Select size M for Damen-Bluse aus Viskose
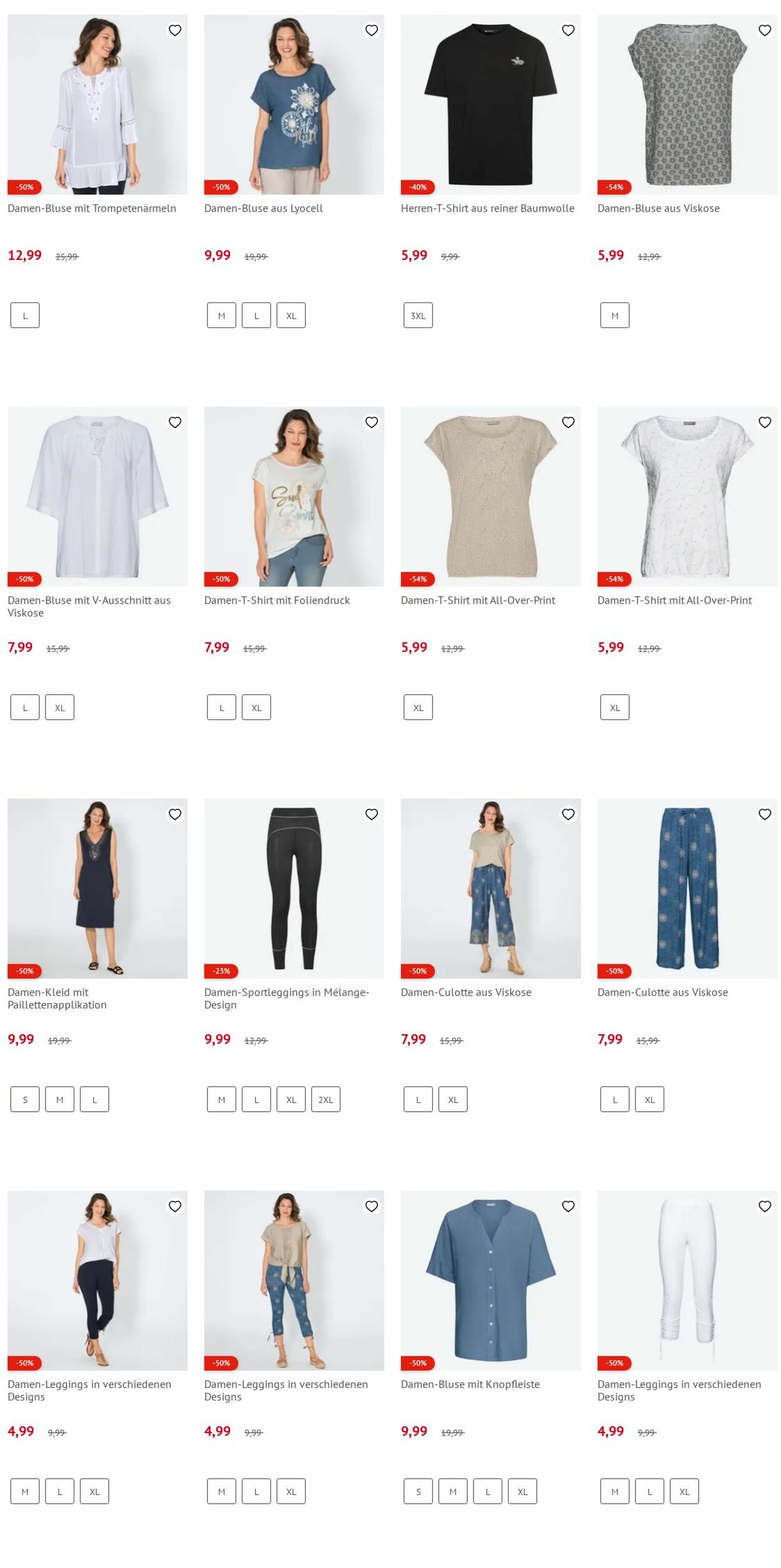This screenshot has width=781, height=1568. [x=615, y=316]
